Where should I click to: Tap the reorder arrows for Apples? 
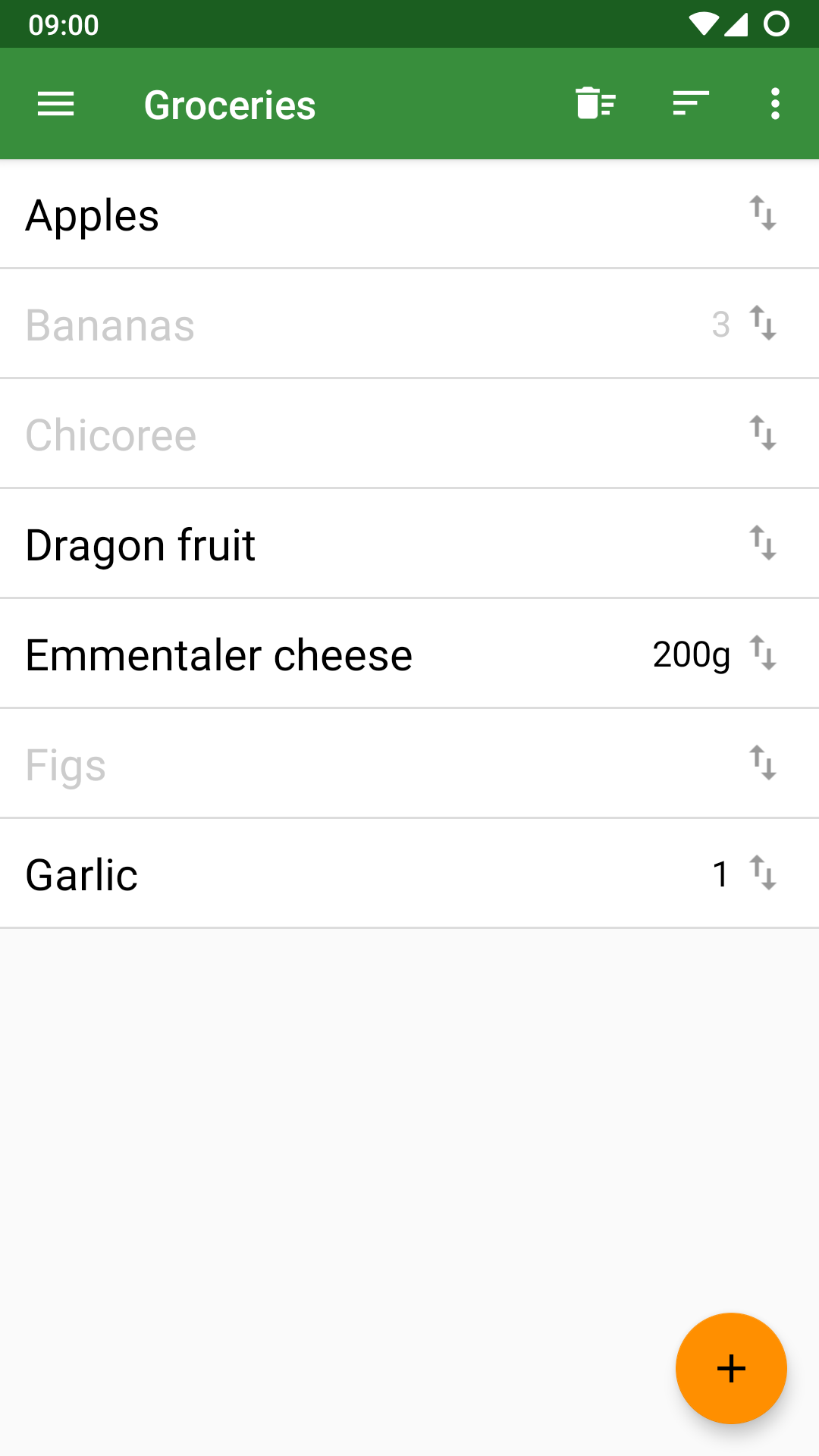pos(763,213)
